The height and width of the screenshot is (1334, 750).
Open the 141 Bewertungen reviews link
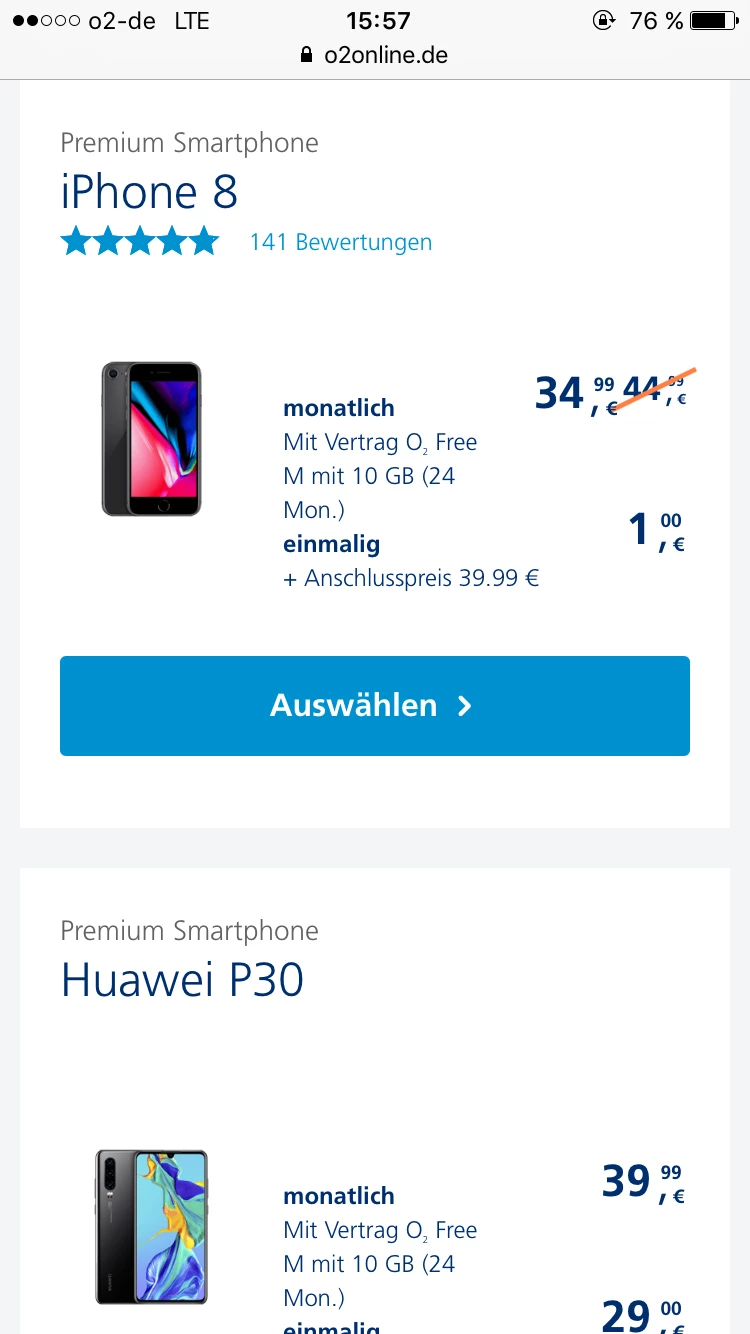[340, 242]
